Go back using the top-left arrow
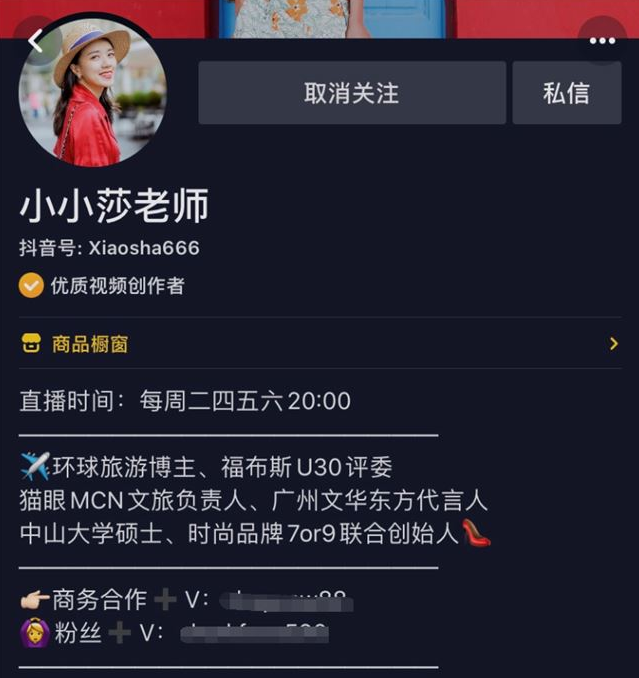The height and width of the screenshot is (678, 639). (x=36, y=41)
